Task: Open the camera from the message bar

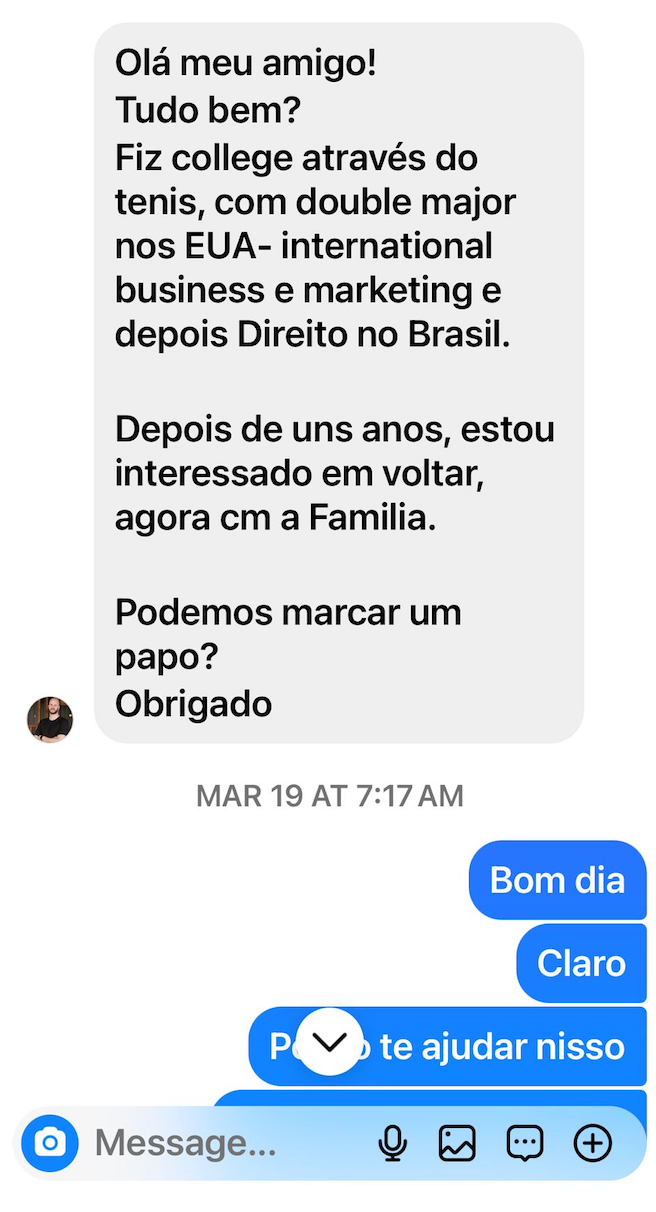Action: click(x=50, y=1142)
